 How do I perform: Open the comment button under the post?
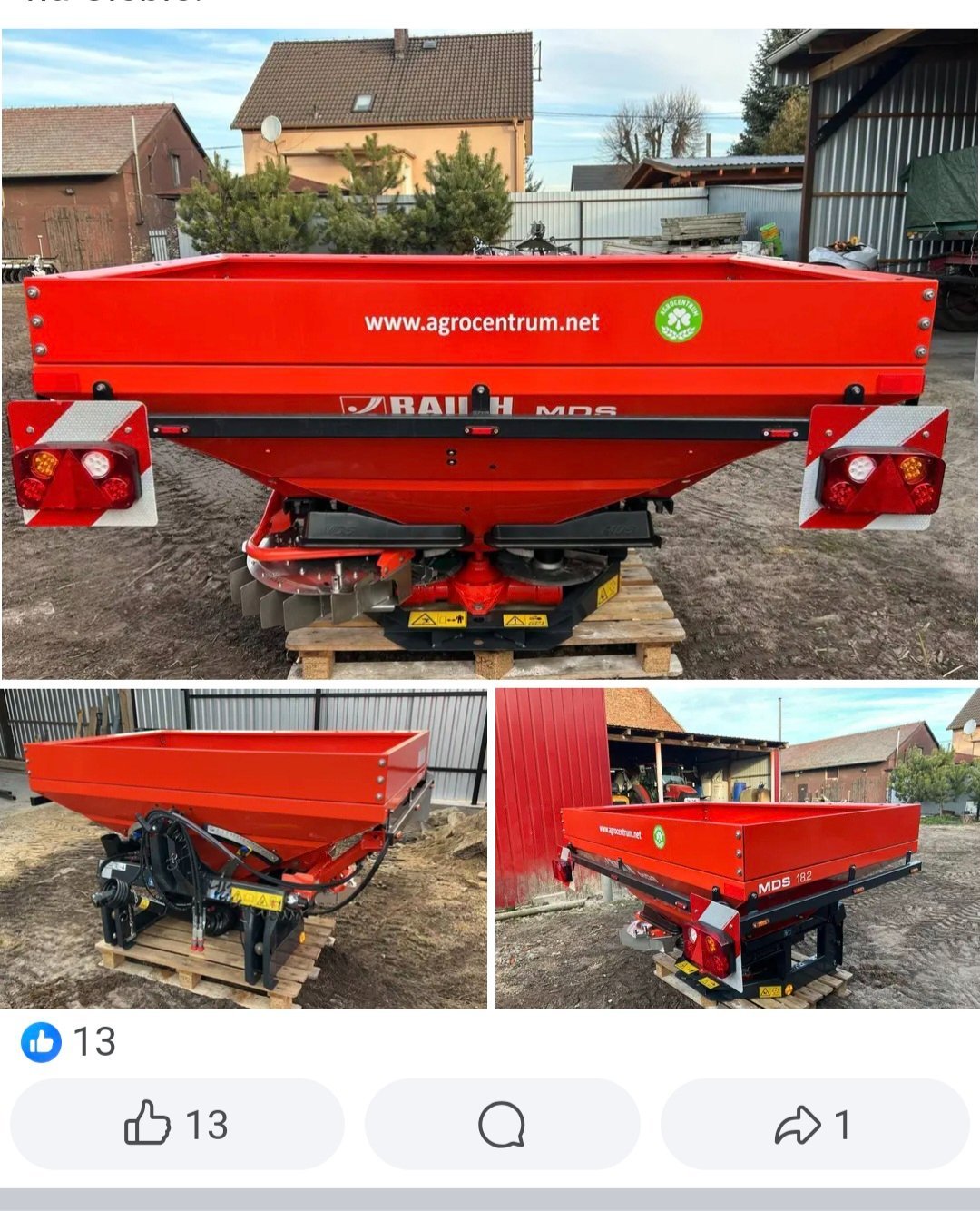502,1124
